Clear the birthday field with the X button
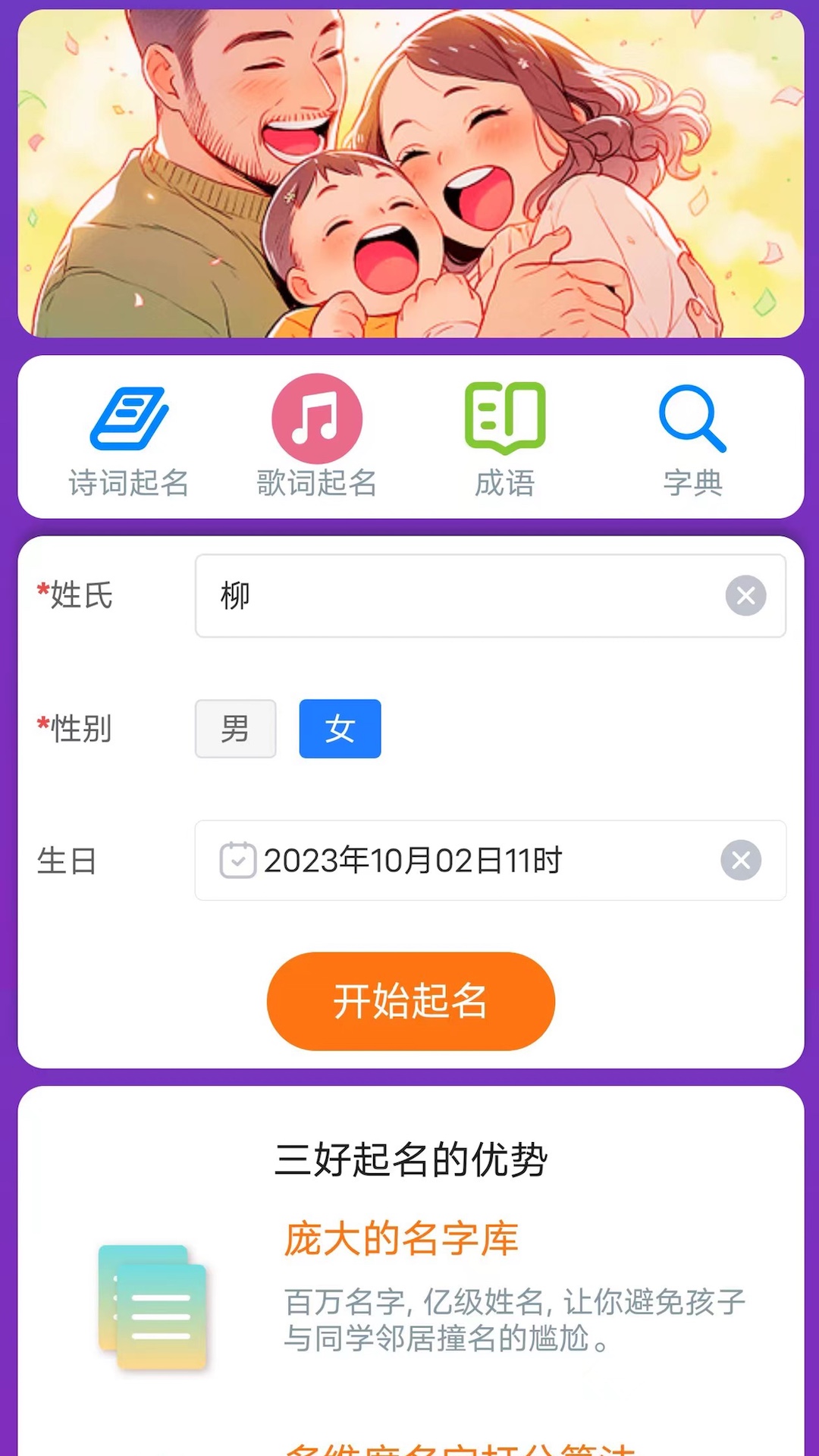Viewport: 819px width, 1456px height. [742, 860]
